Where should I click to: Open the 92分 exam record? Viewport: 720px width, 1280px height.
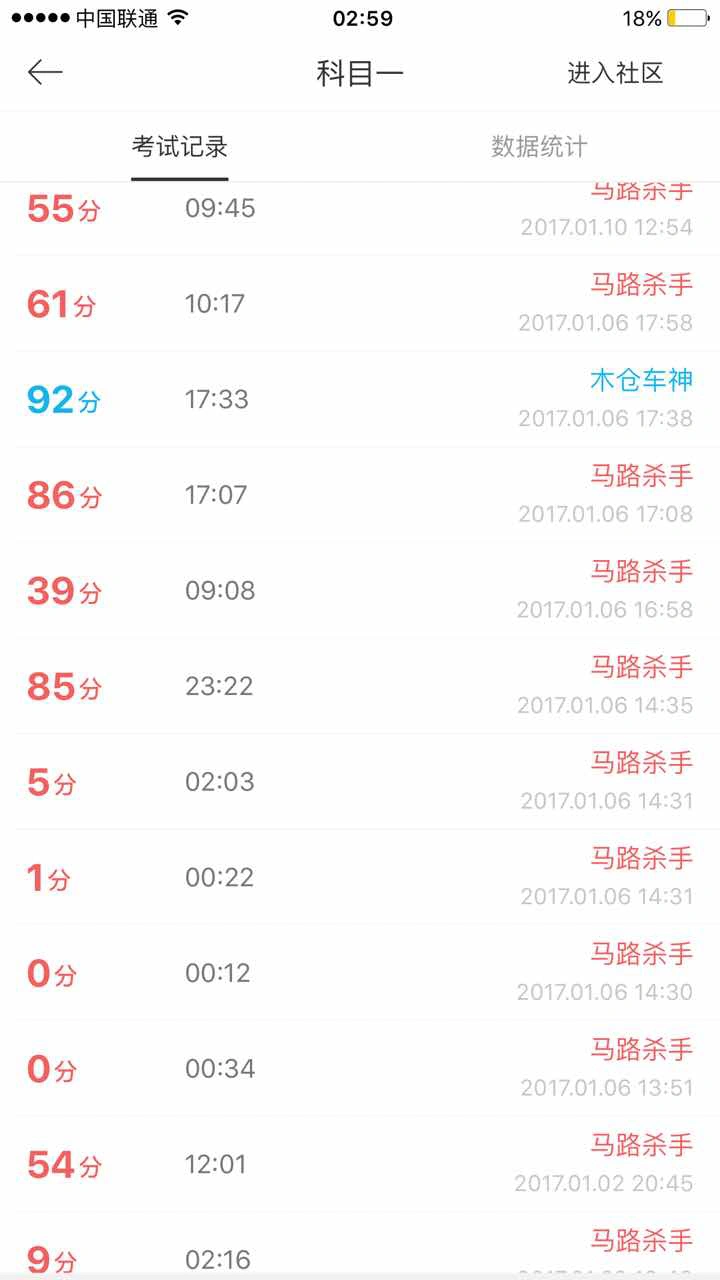360,399
